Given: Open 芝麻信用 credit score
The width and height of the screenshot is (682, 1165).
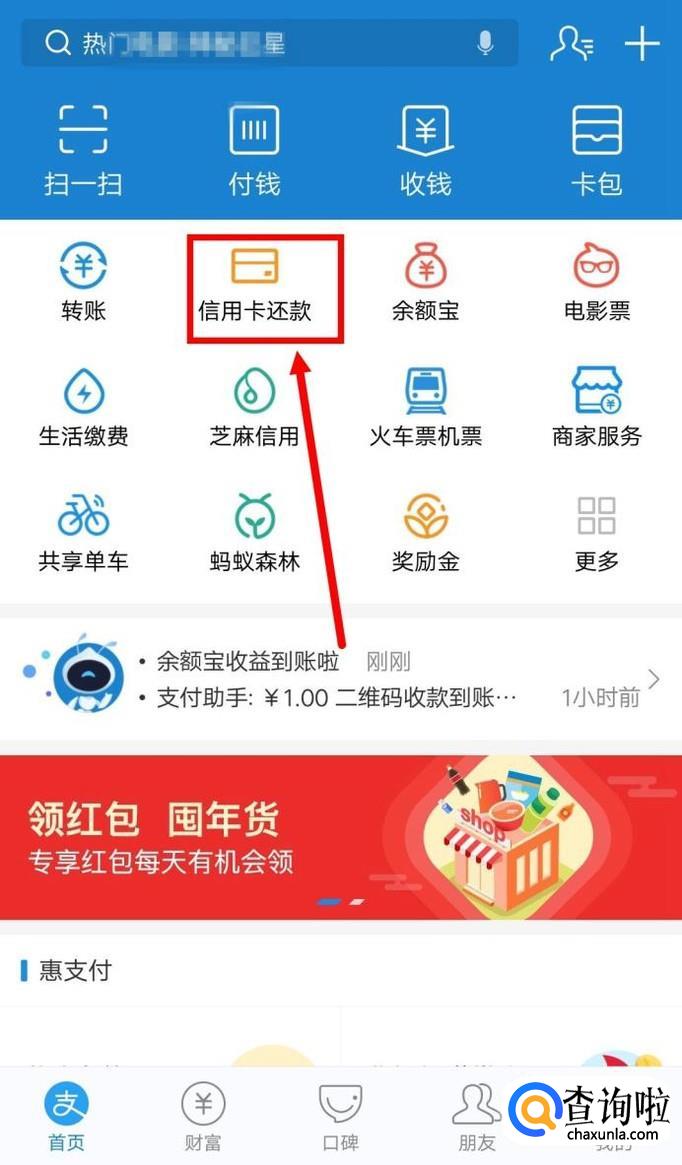Looking at the screenshot, I should click(255, 408).
